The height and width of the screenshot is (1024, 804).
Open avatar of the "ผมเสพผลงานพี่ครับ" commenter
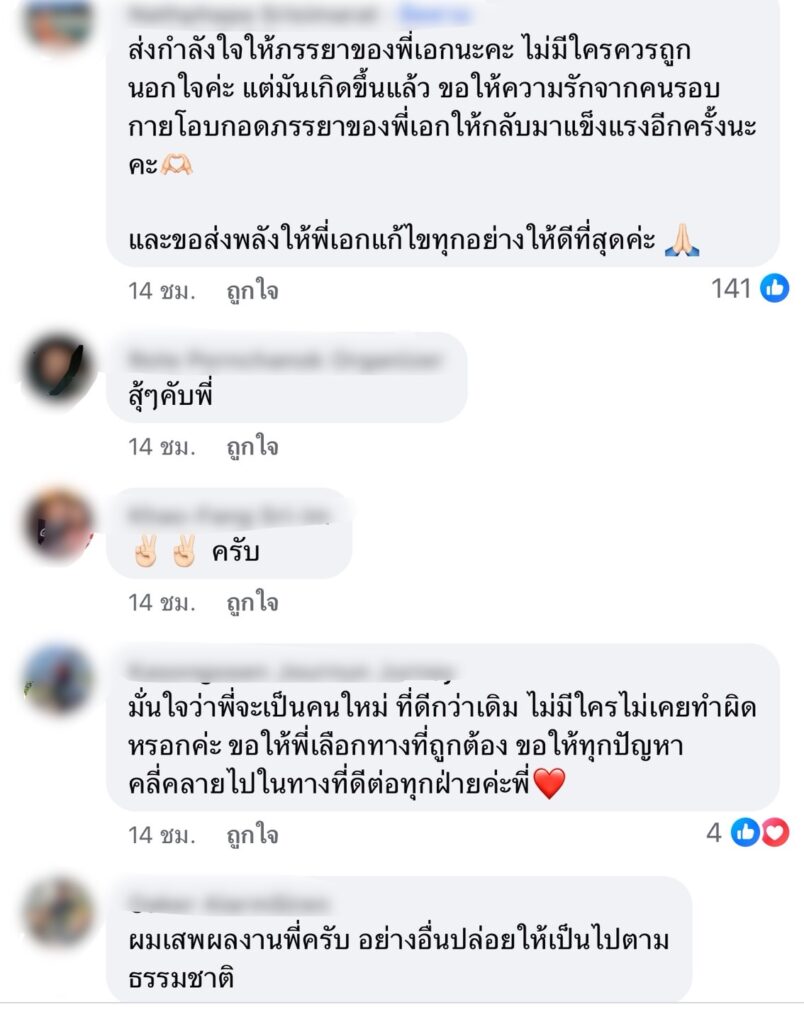pos(59,912)
